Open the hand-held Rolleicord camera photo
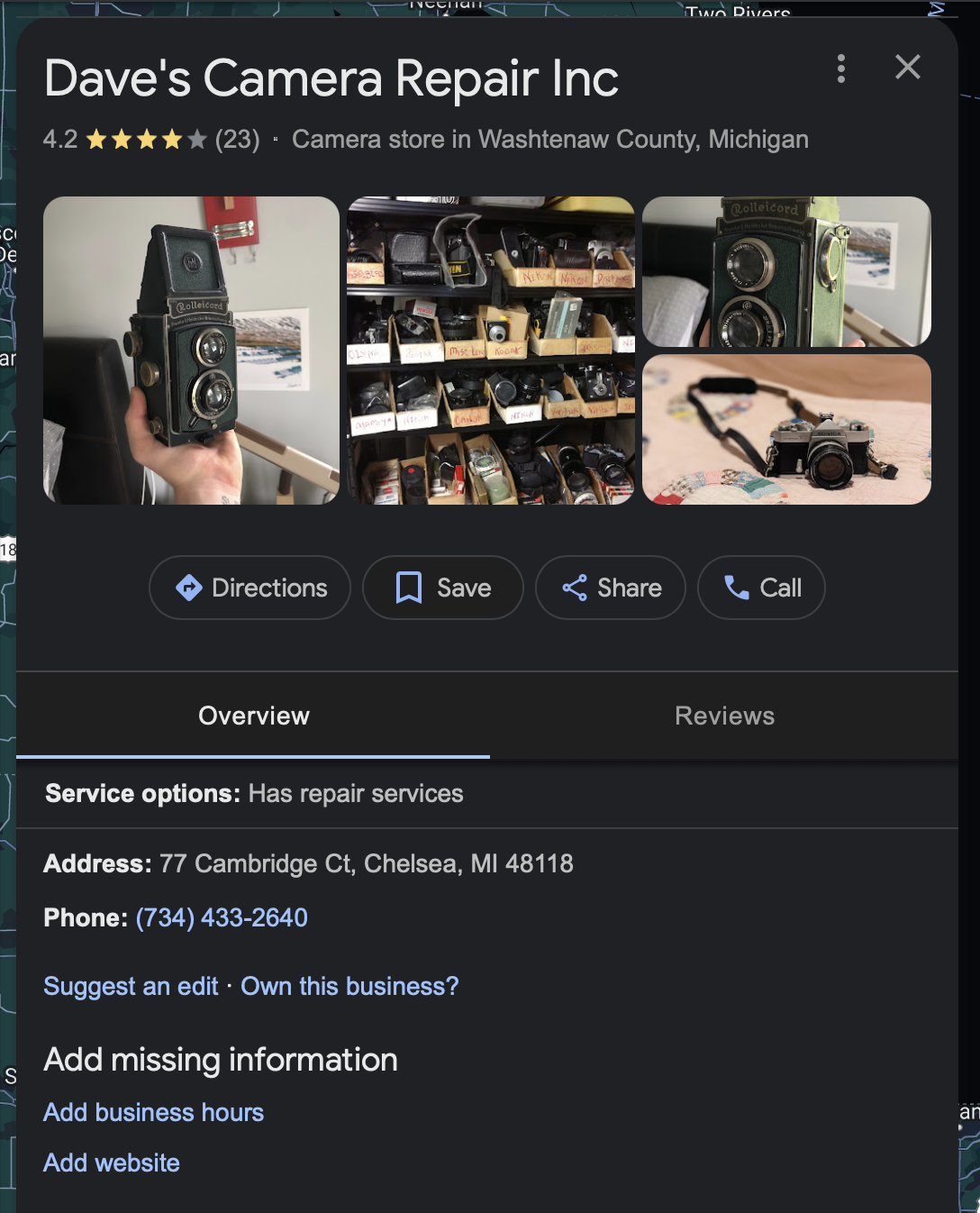980x1213 pixels. pyautogui.click(x=191, y=351)
